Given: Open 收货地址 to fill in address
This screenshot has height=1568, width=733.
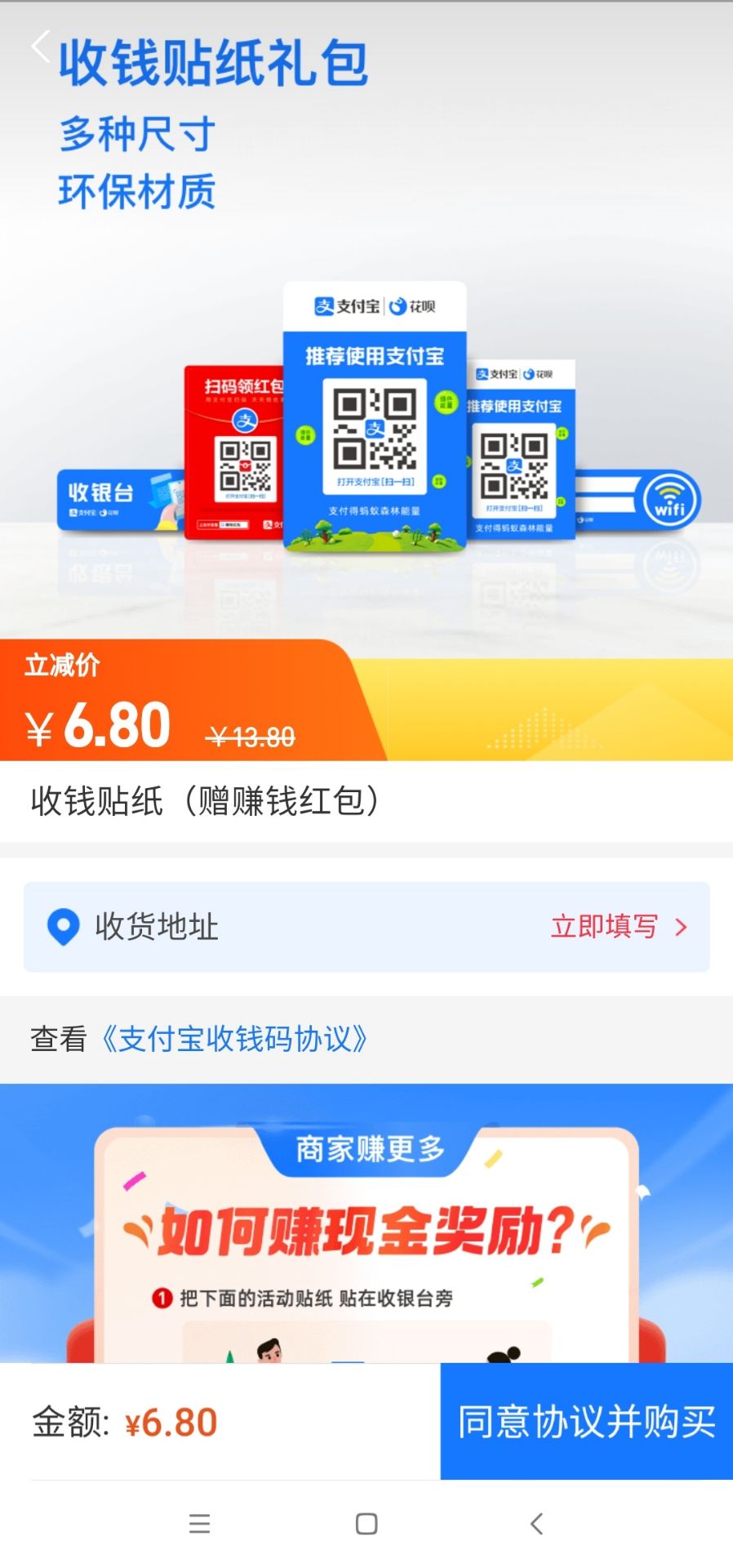Looking at the screenshot, I should tap(366, 927).
